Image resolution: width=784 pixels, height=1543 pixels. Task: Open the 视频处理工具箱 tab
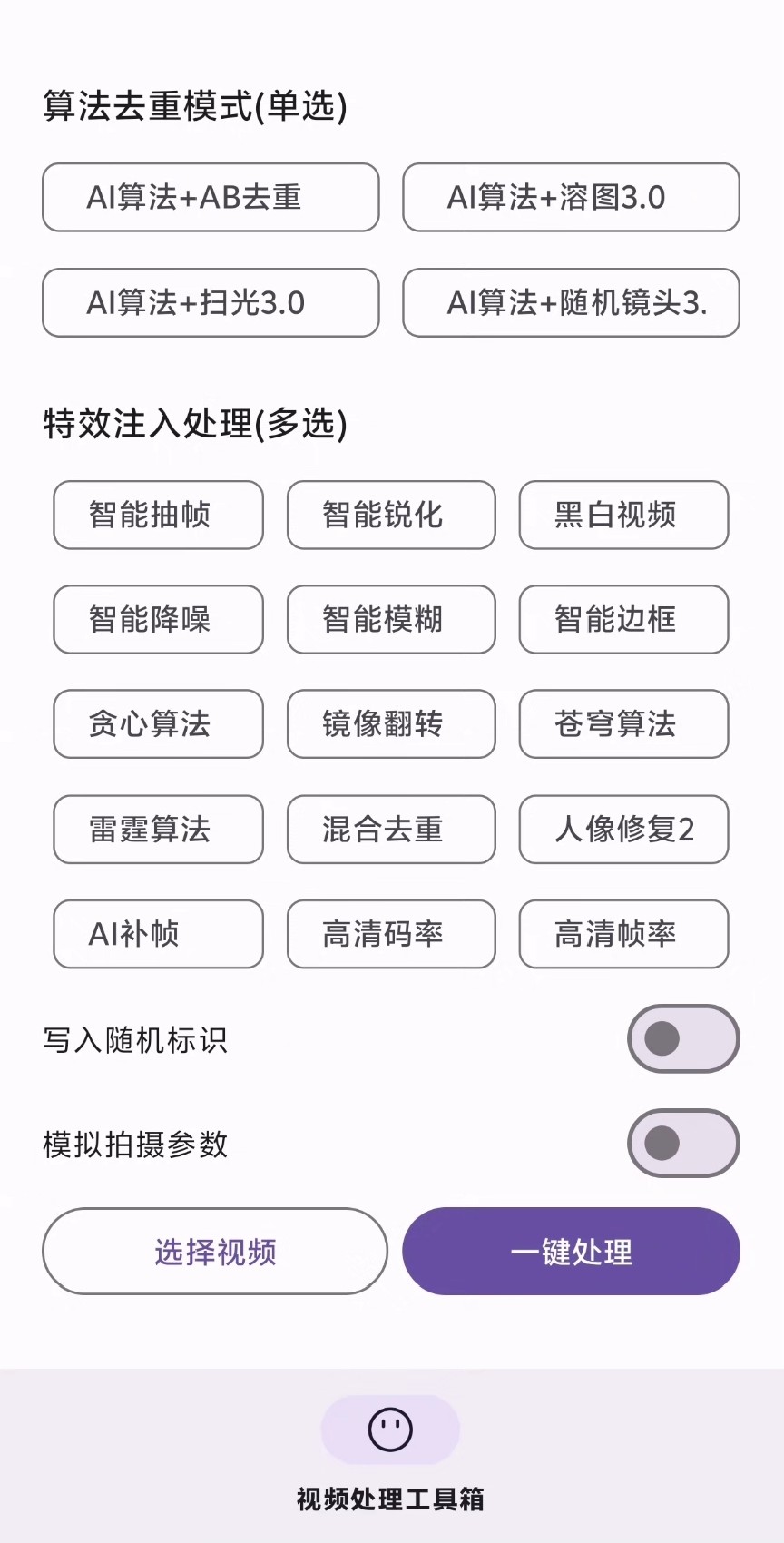tap(390, 1454)
